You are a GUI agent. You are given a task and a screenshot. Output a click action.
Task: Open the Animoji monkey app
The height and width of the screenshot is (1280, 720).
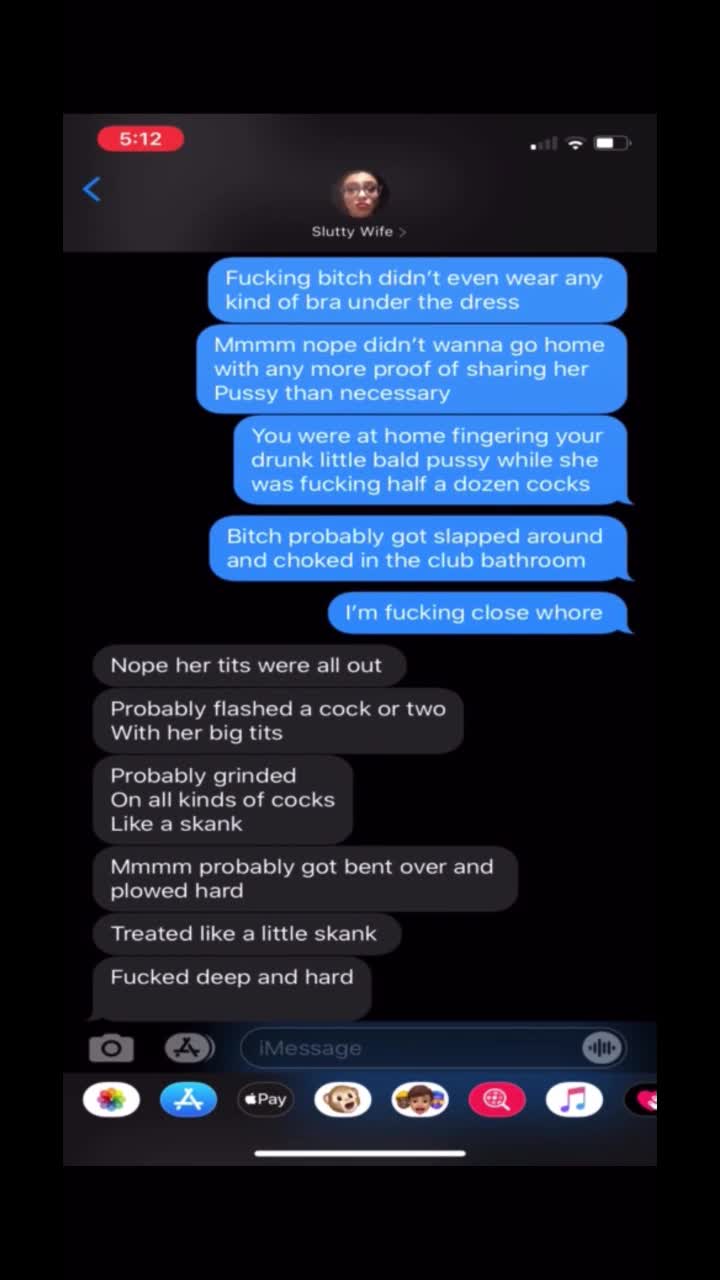click(343, 1099)
